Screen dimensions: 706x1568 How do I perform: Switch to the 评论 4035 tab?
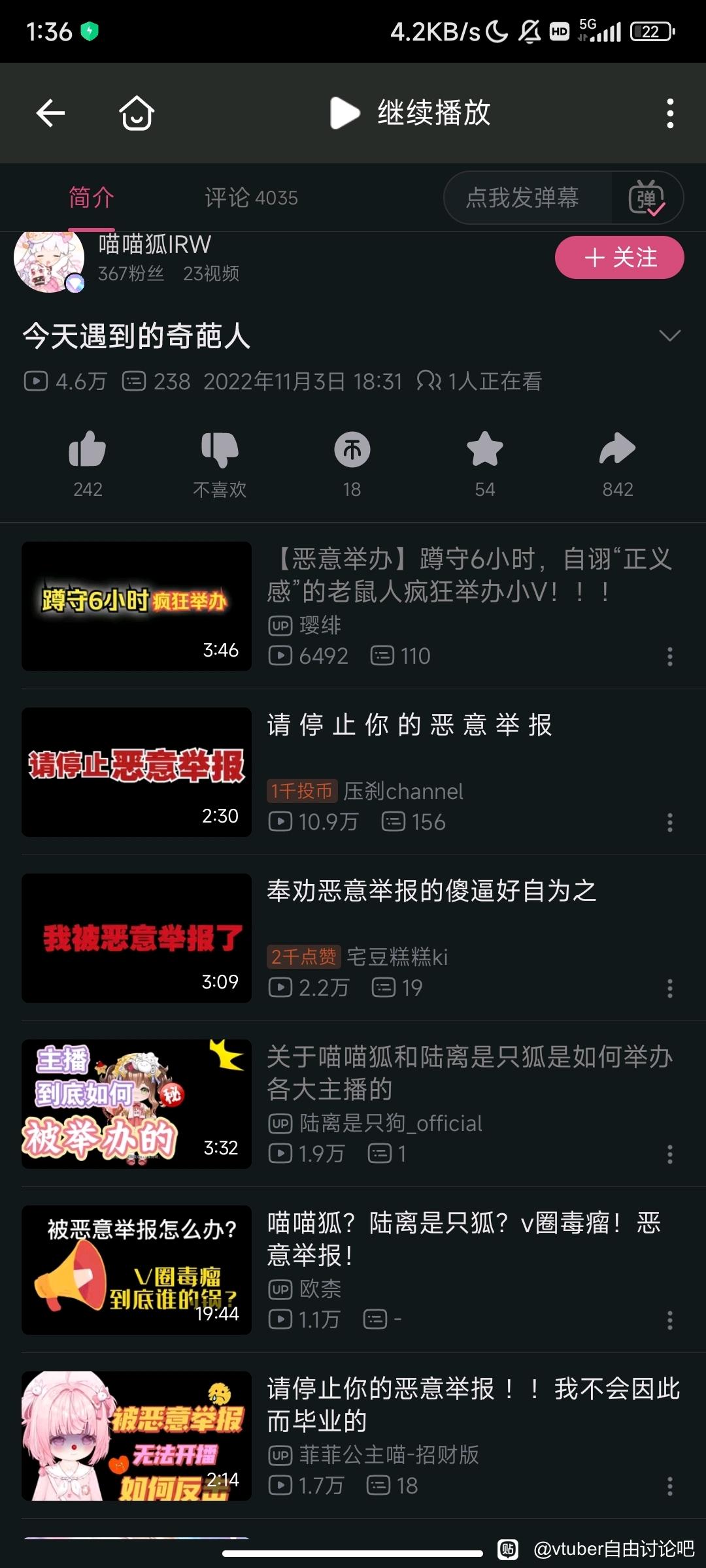251,197
